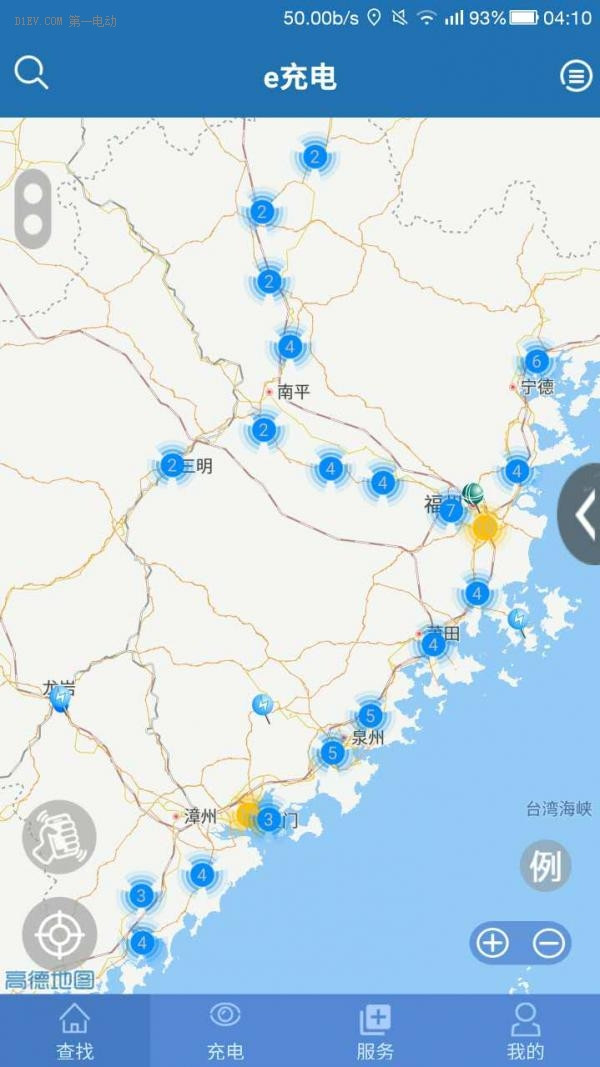Zoom out with the minus button
This screenshot has width=600, height=1067.
549,943
